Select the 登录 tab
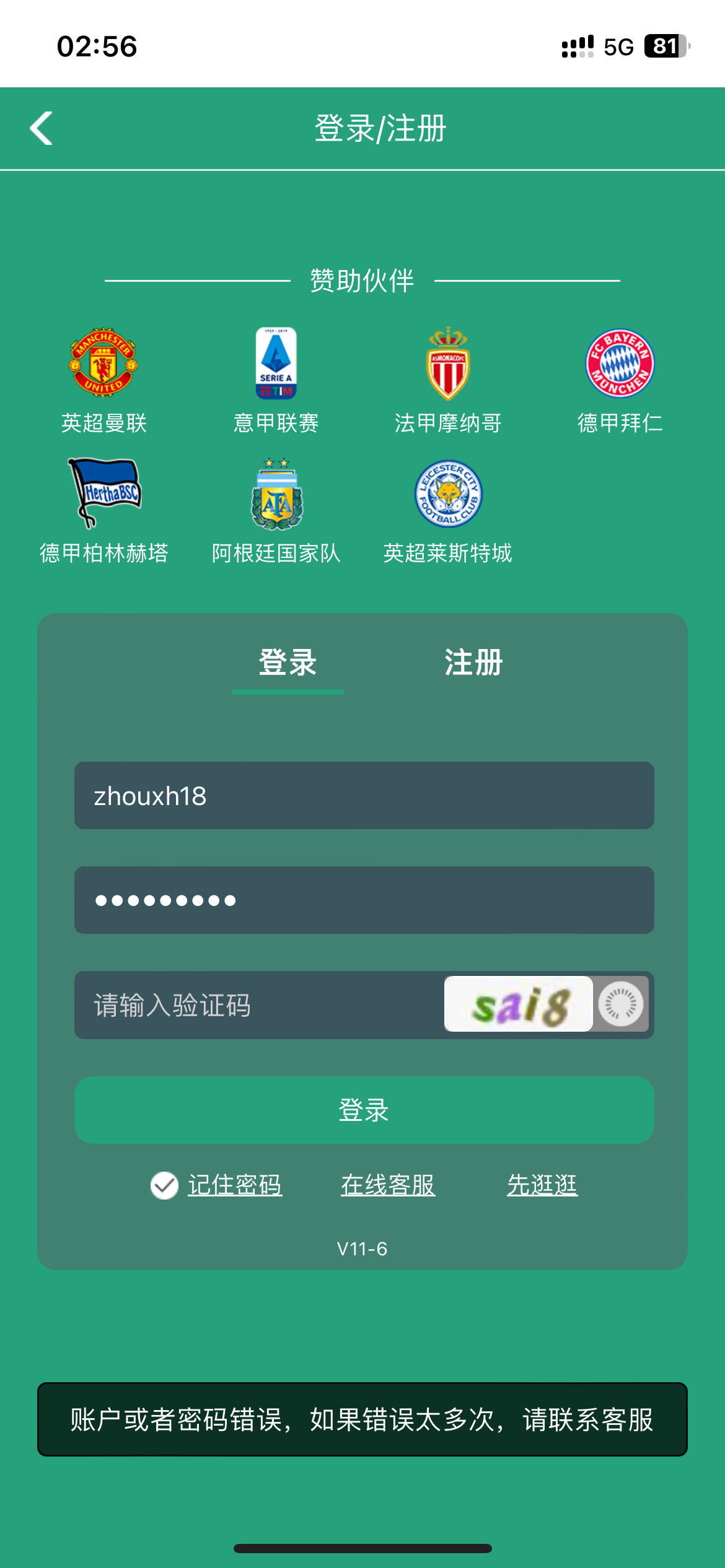Image resolution: width=725 pixels, height=1568 pixels. pos(288,663)
